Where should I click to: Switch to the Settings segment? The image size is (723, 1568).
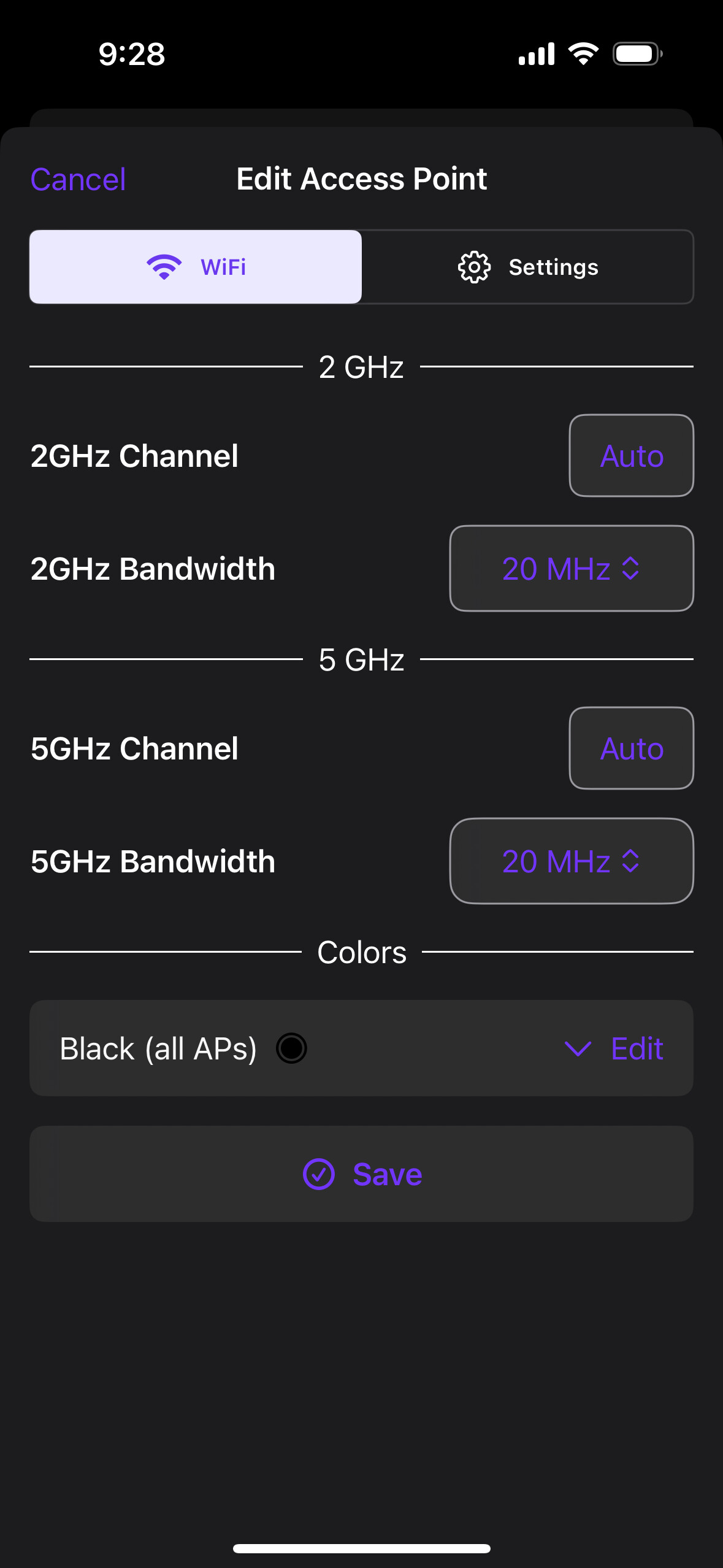point(528,267)
